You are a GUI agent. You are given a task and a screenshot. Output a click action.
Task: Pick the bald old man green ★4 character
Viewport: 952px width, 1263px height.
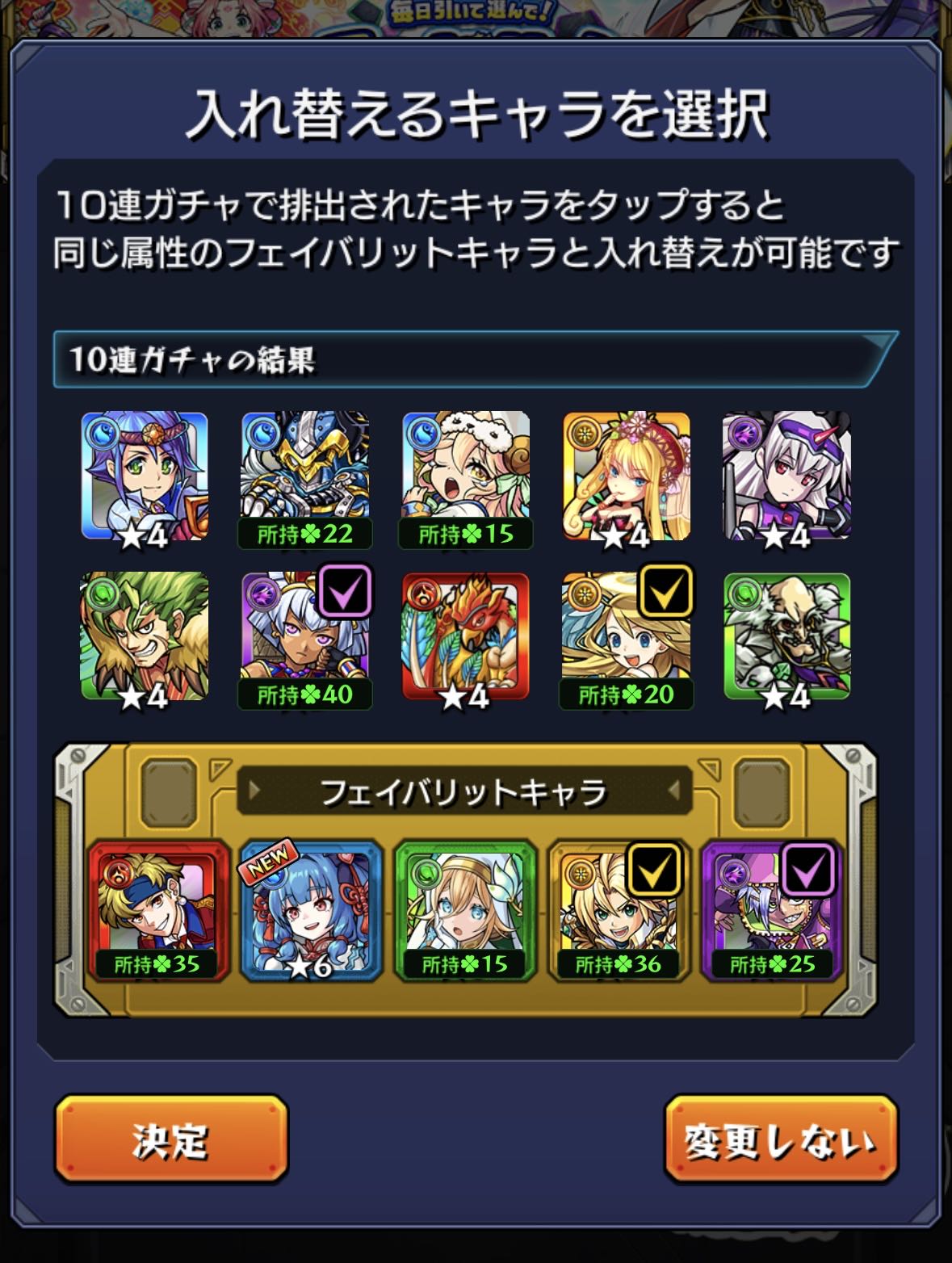point(786,636)
